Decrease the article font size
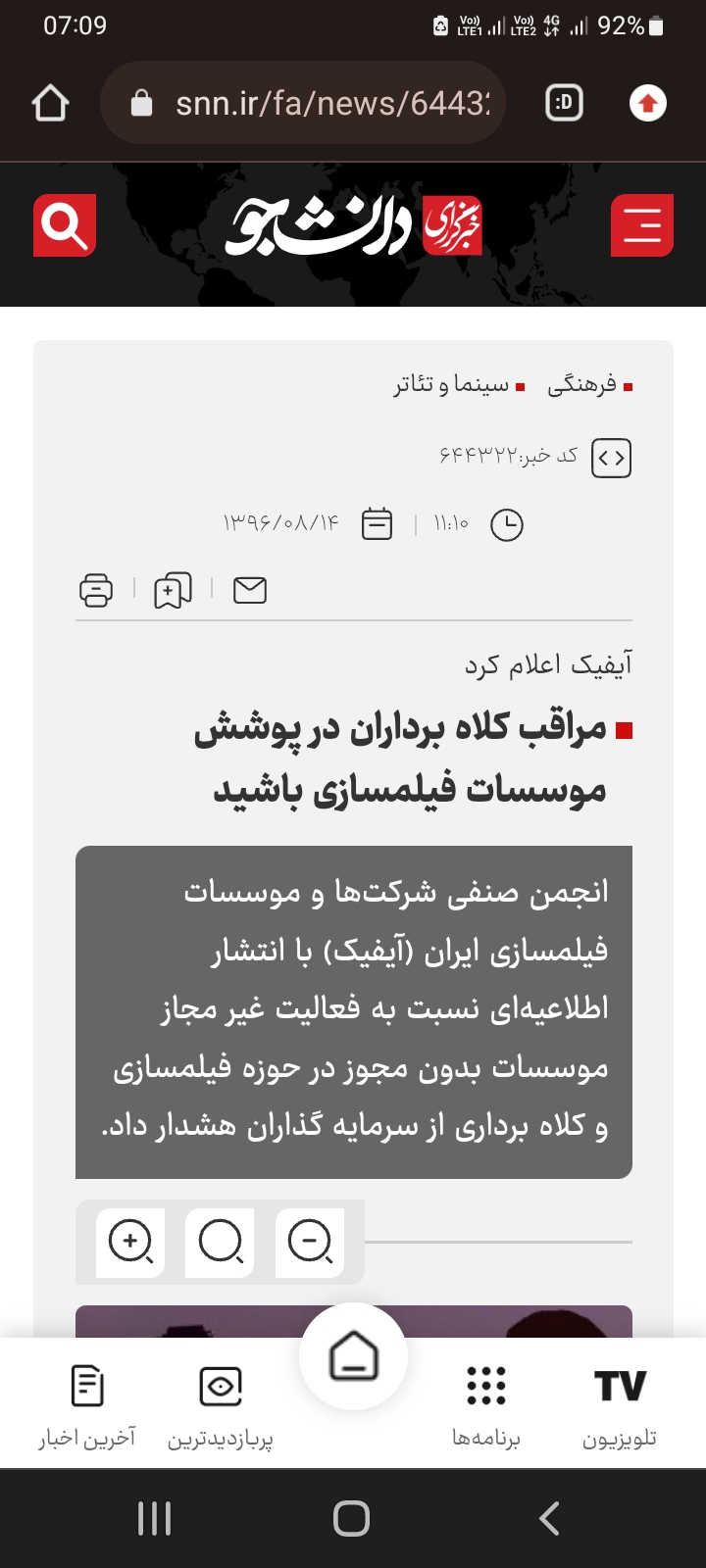 (310, 1243)
